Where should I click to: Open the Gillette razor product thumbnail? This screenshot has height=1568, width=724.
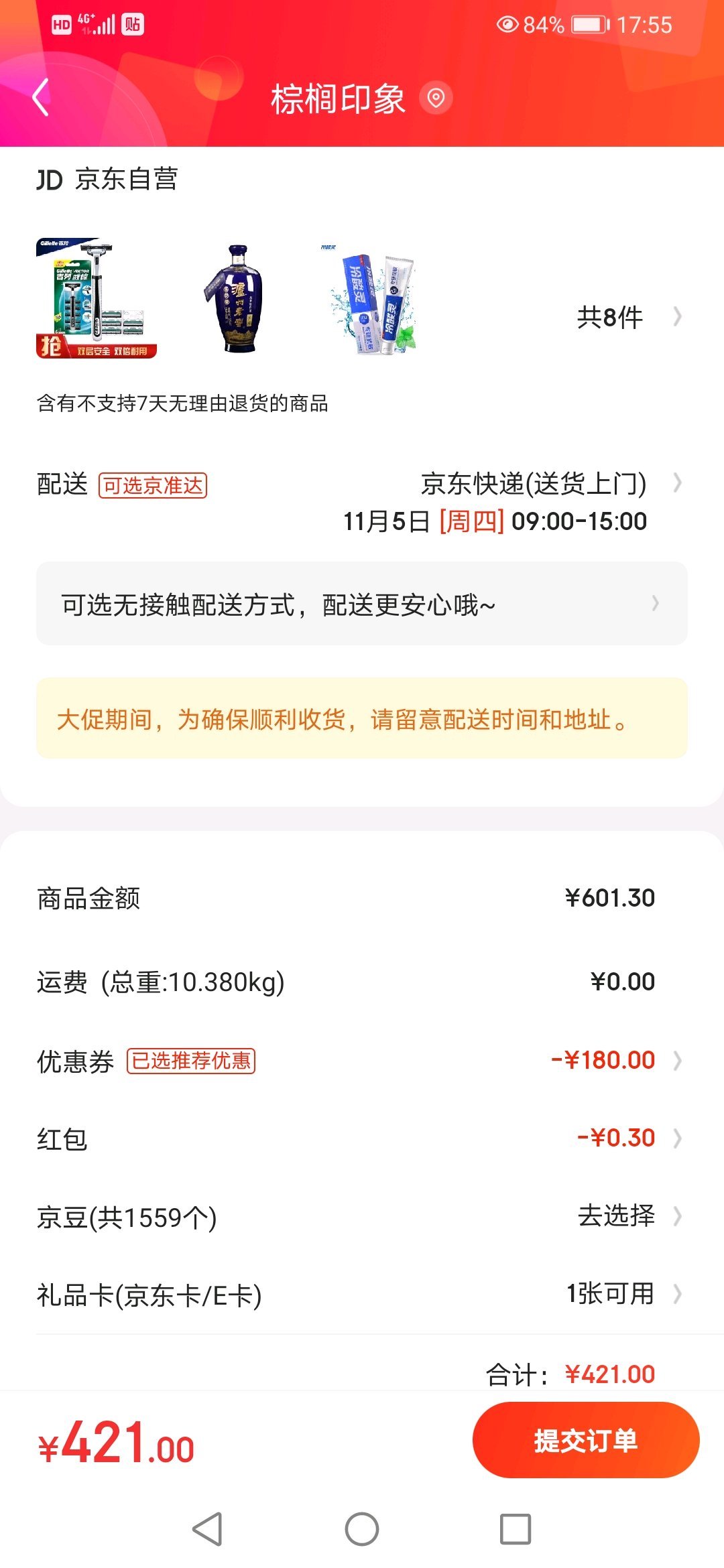point(97,298)
